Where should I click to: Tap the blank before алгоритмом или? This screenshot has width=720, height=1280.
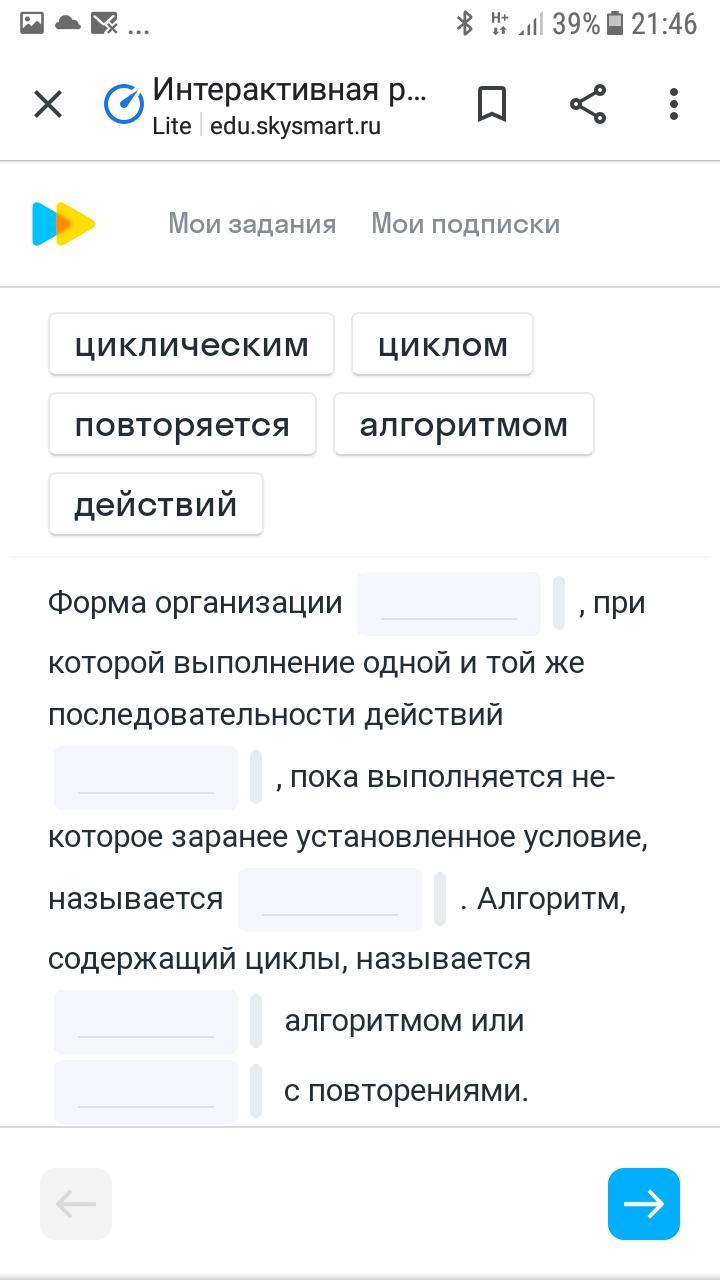[x=146, y=1021]
